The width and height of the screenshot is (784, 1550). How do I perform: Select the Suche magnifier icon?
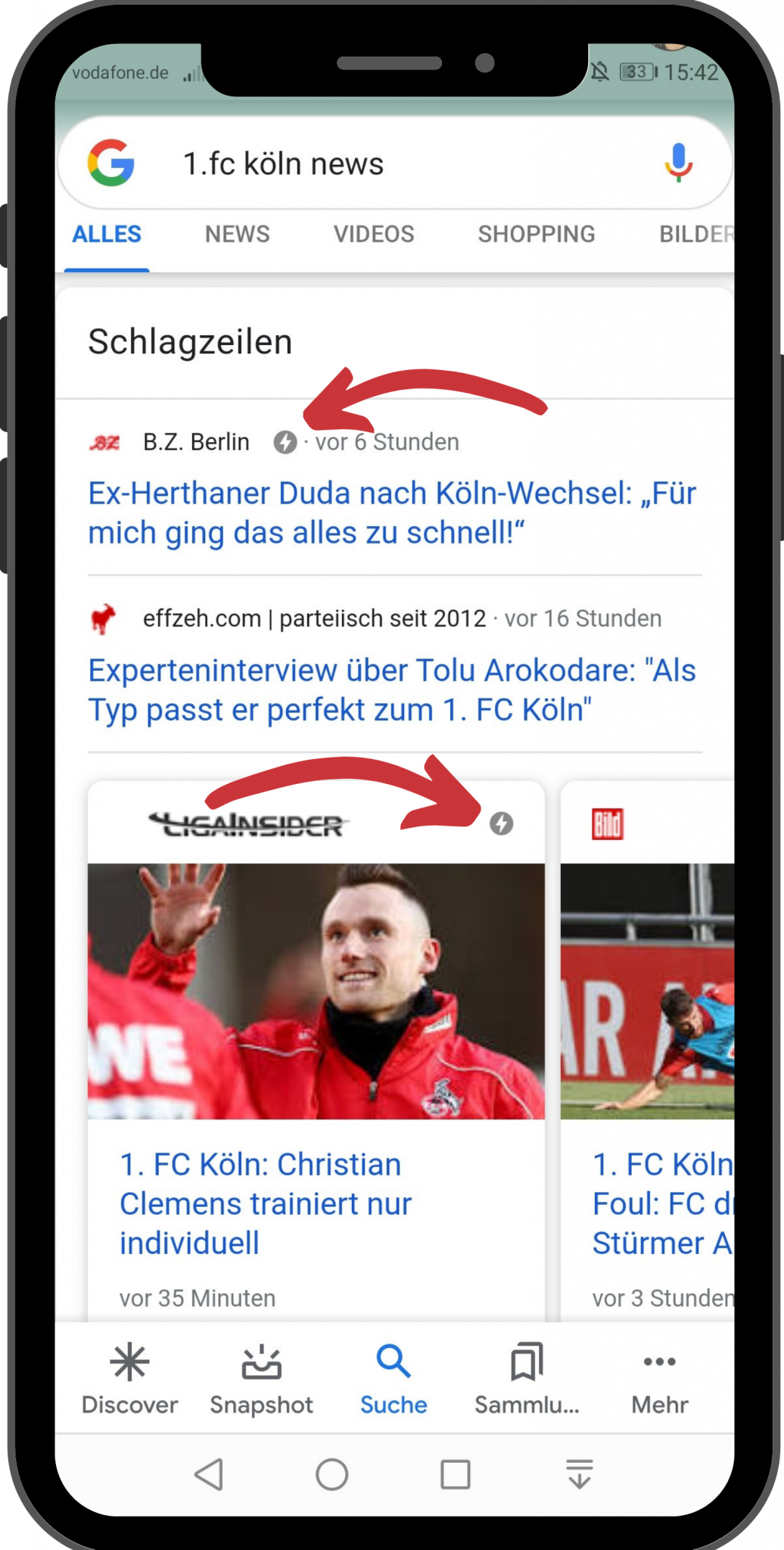point(392,1362)
